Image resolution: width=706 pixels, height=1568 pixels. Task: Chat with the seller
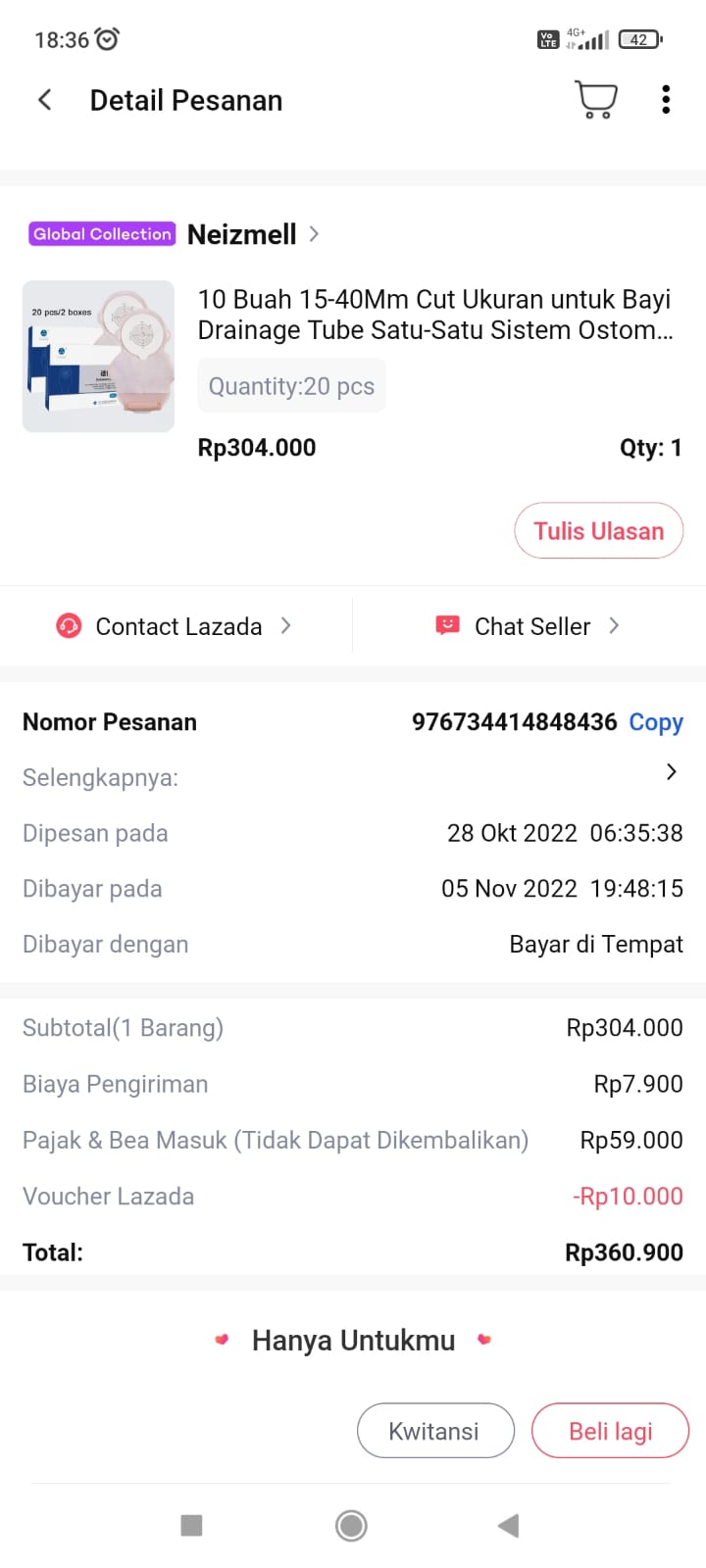529,626
